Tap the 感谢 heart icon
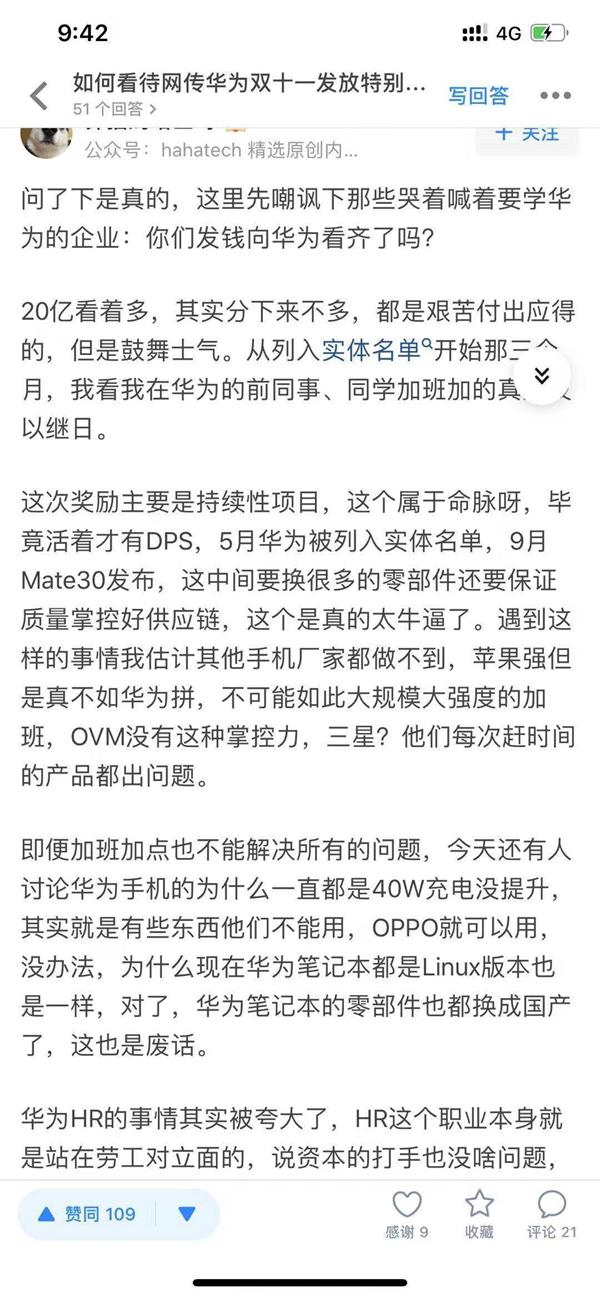The height and width of the screenshot is (1298, 600). click(x=406, y=1212)
